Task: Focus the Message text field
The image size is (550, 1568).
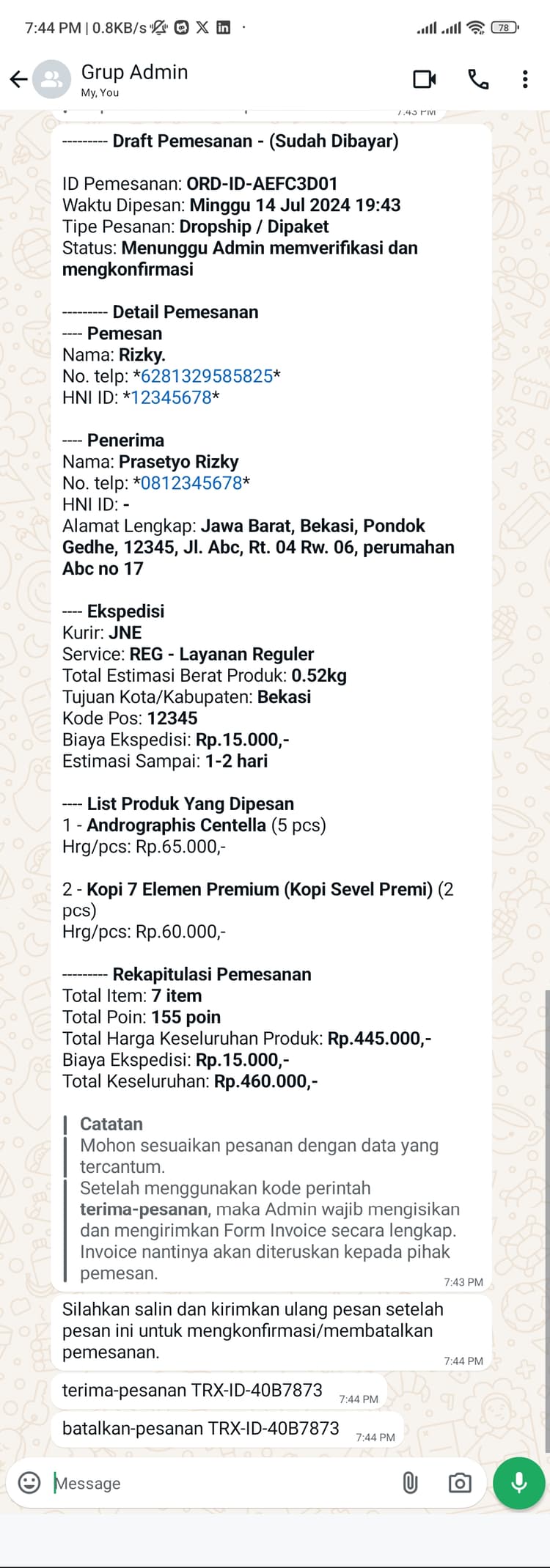Action: tap(220, 1483)
